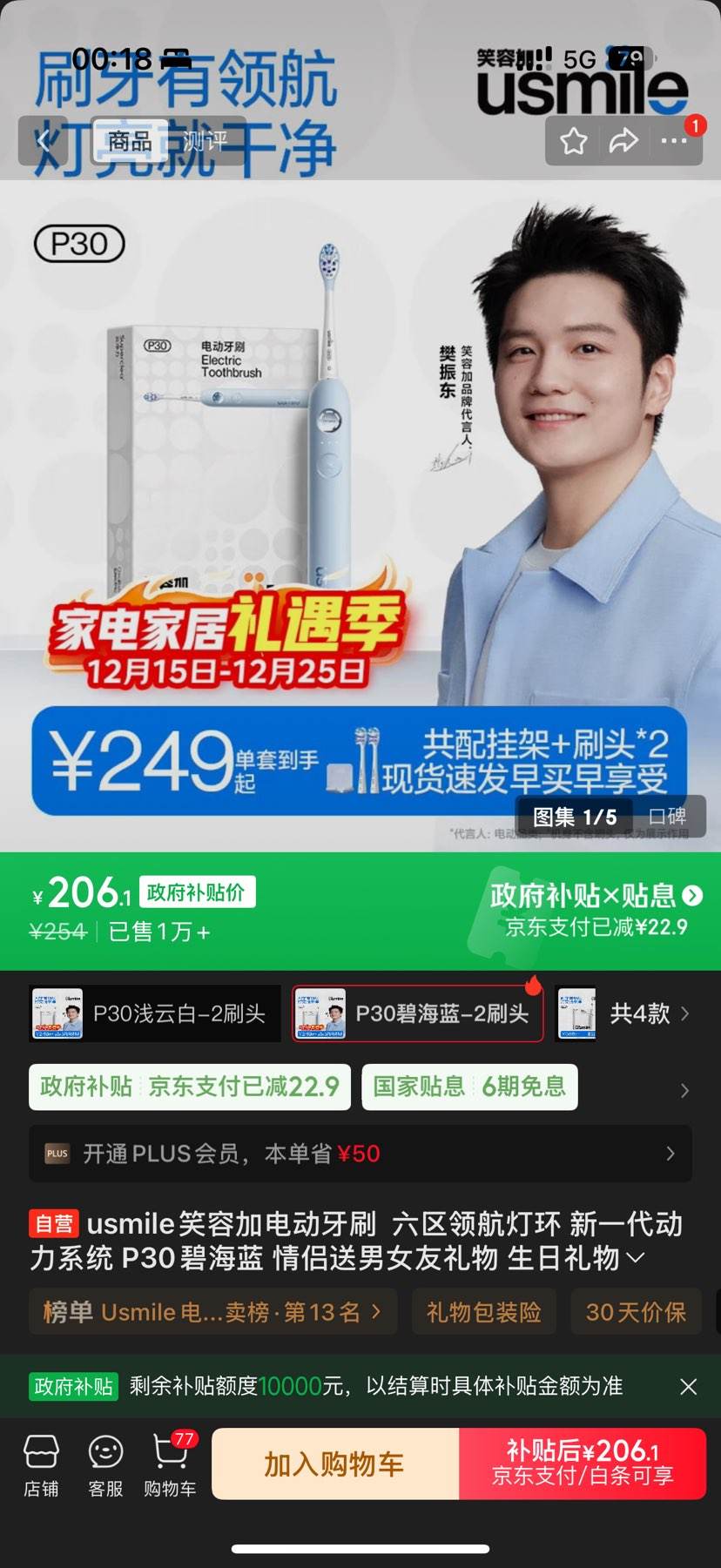Dismiss the 政府补贴 banner with the X
The image size is (721, 1568).
click(688, 1386)
